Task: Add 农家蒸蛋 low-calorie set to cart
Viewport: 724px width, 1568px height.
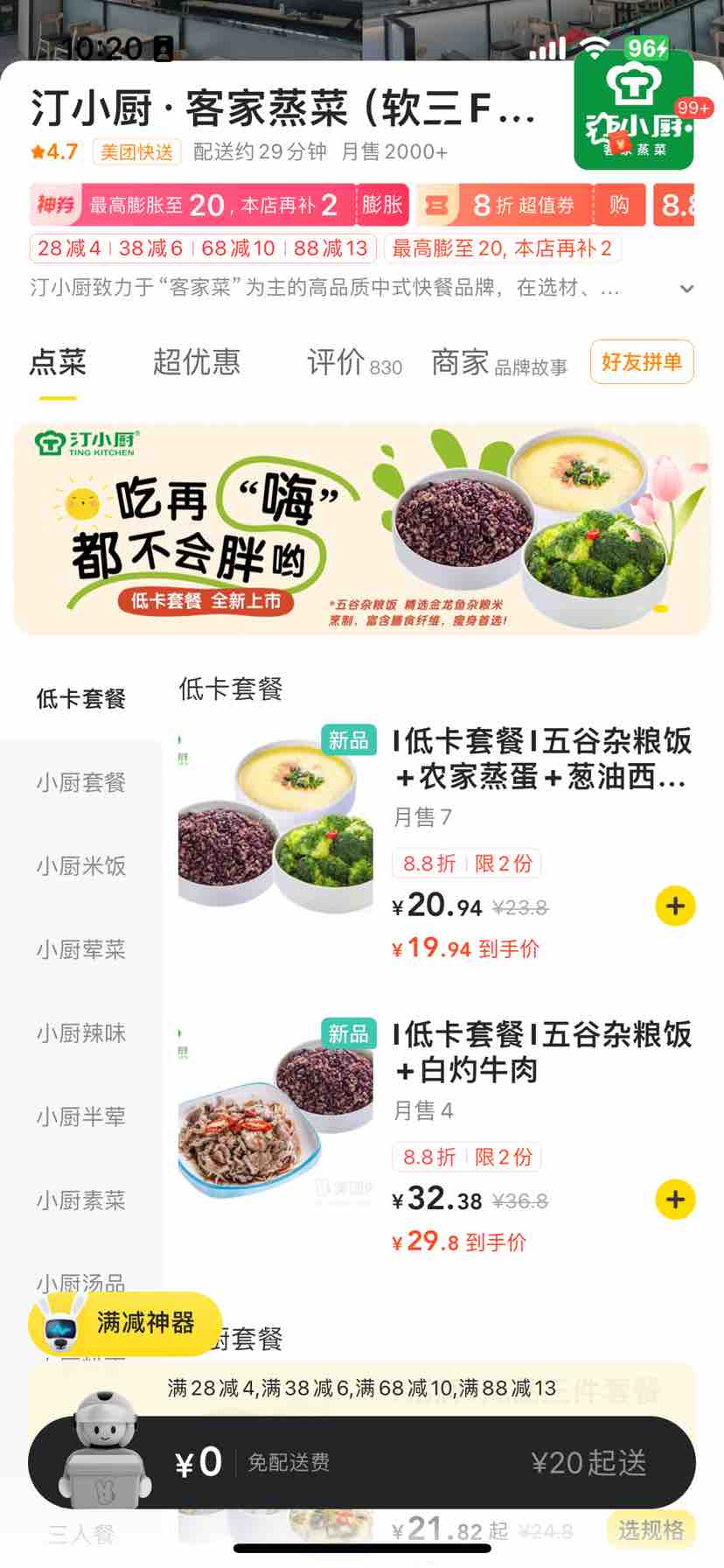Action: coord(675,906)
